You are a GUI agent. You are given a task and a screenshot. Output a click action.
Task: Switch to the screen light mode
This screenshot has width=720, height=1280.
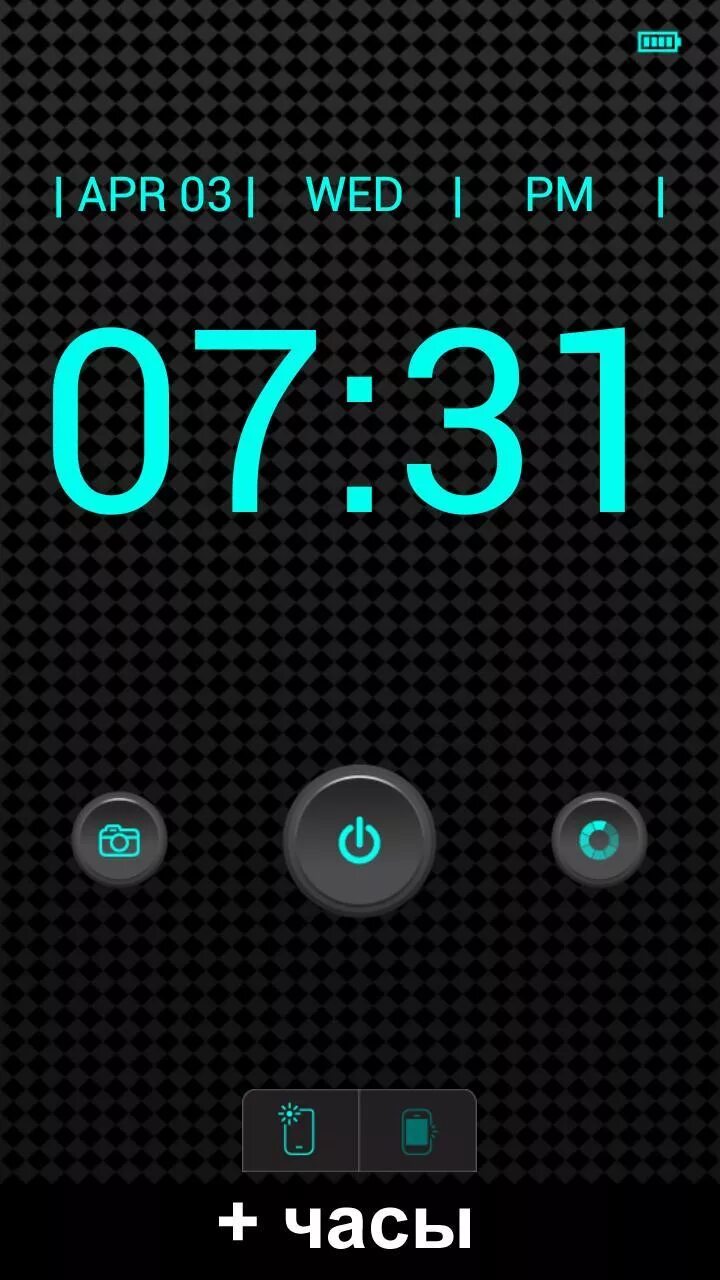coord(418,1131)
